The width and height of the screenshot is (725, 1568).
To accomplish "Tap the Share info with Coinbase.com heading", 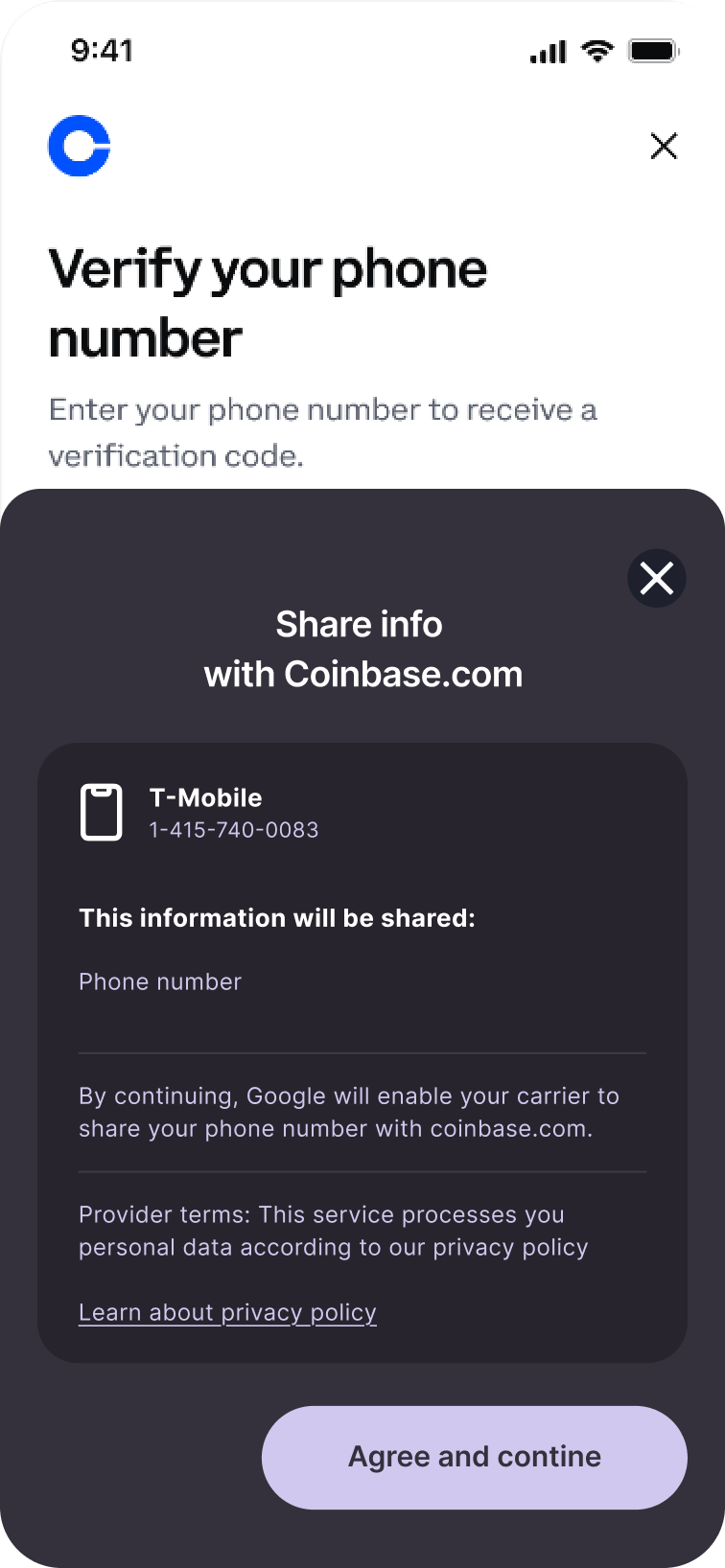I will [362, 649].
